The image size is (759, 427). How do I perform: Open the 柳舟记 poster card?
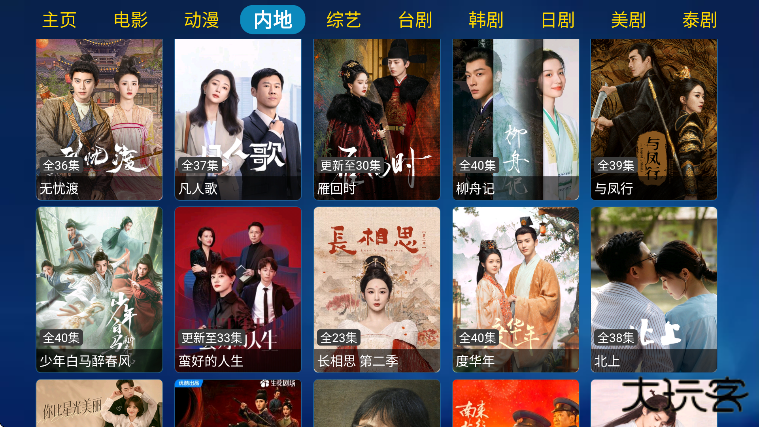[516, 118]
